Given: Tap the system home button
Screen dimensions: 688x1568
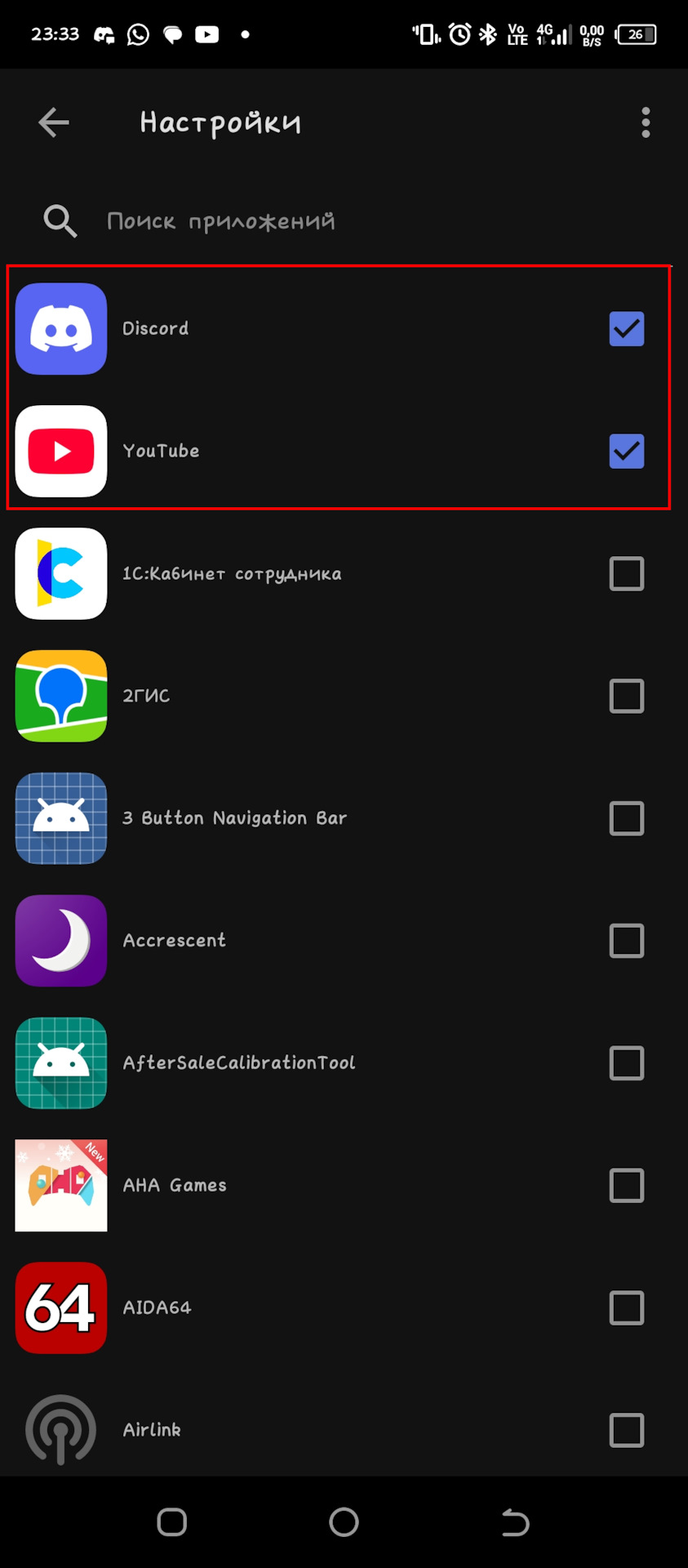Looking at the screenshot, I should click(344, 1522).
